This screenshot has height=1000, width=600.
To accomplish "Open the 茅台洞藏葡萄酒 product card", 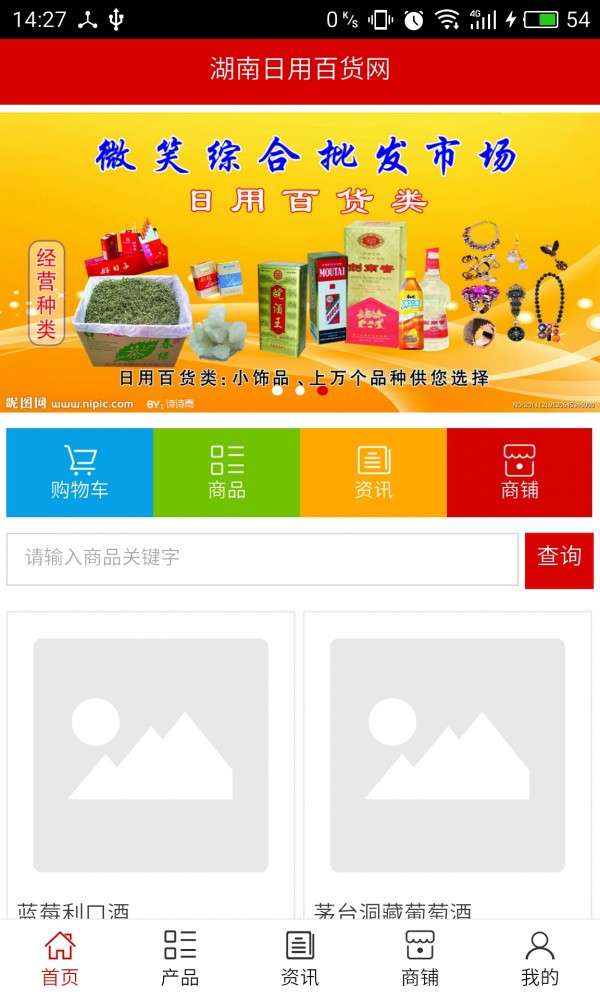I will 447,760.
